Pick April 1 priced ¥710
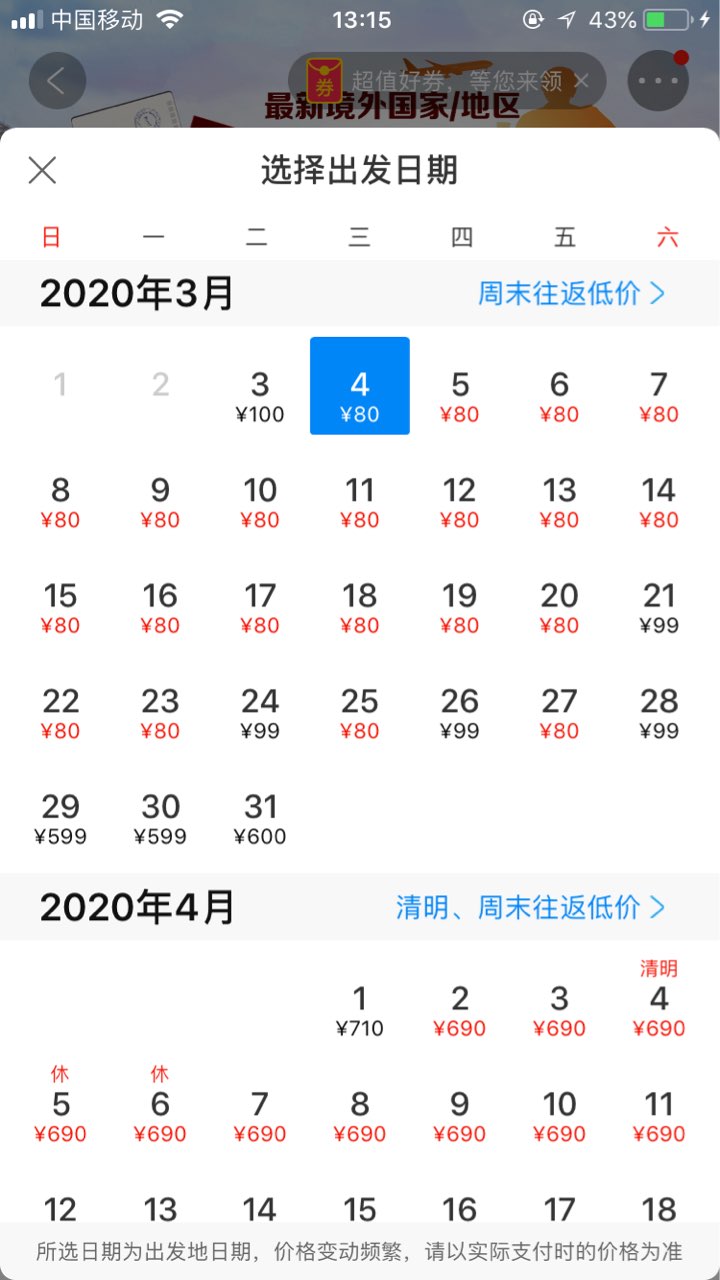720x1280 pixels. [x=360, y=1011]
